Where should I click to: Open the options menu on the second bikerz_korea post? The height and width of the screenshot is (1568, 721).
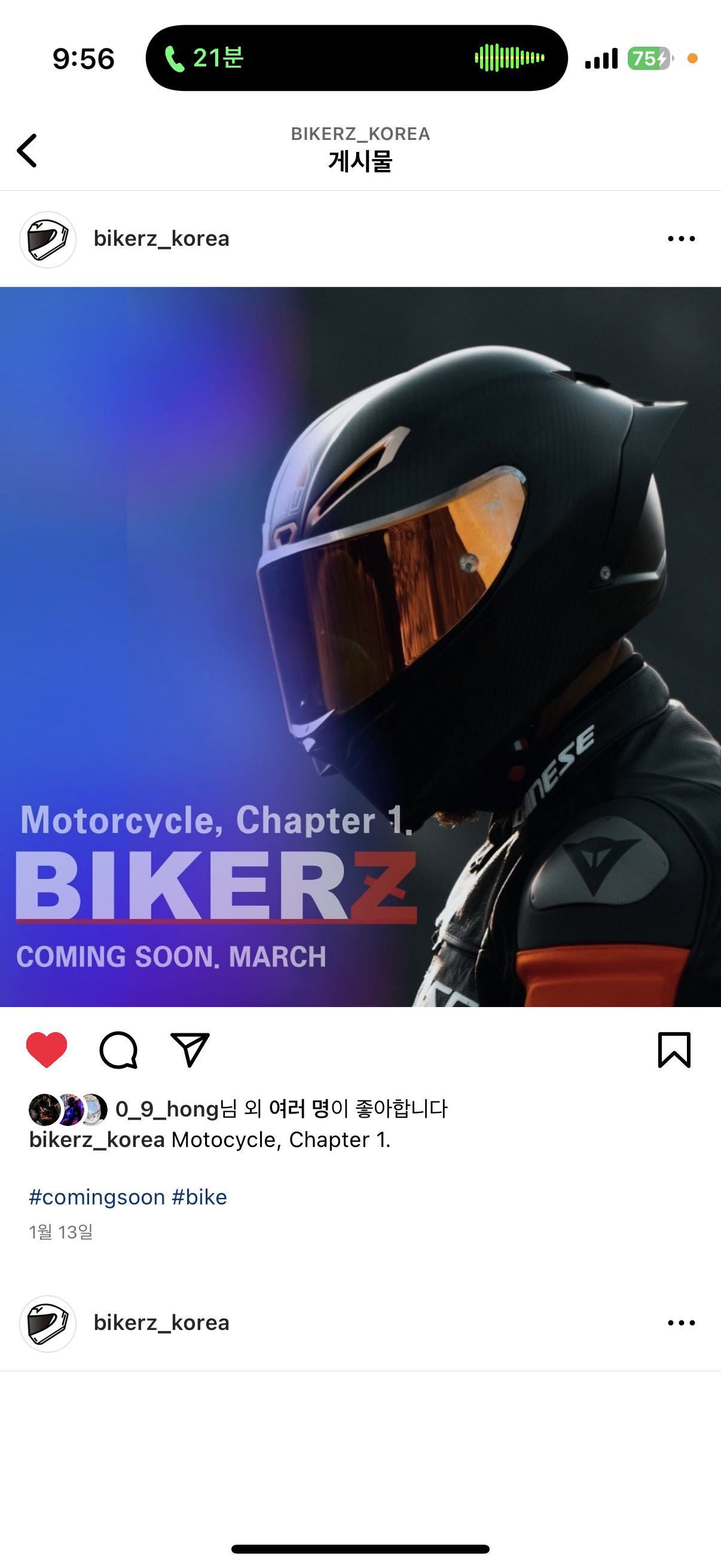click(x=681, y=1323)
